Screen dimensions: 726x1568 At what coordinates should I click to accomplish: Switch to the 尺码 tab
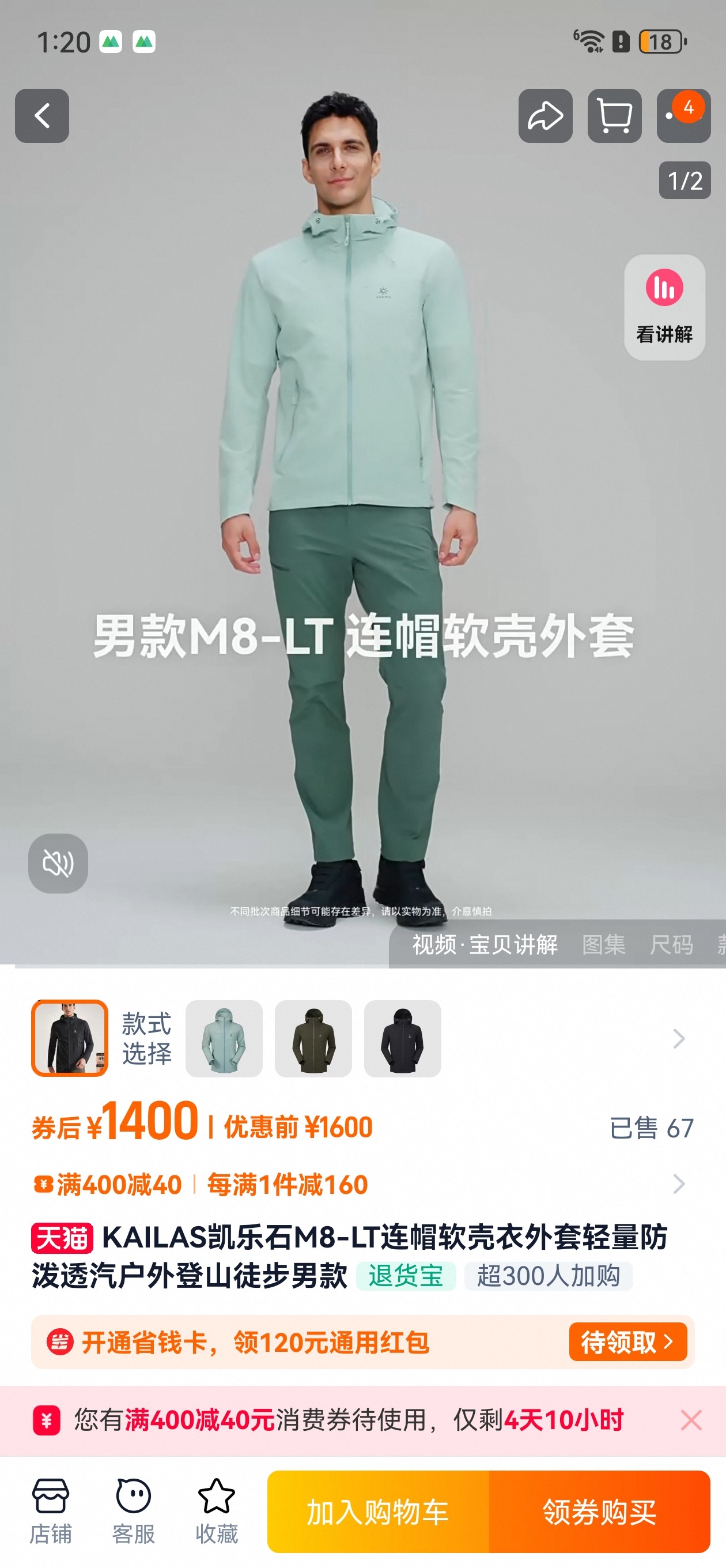[x=671, y=945]
